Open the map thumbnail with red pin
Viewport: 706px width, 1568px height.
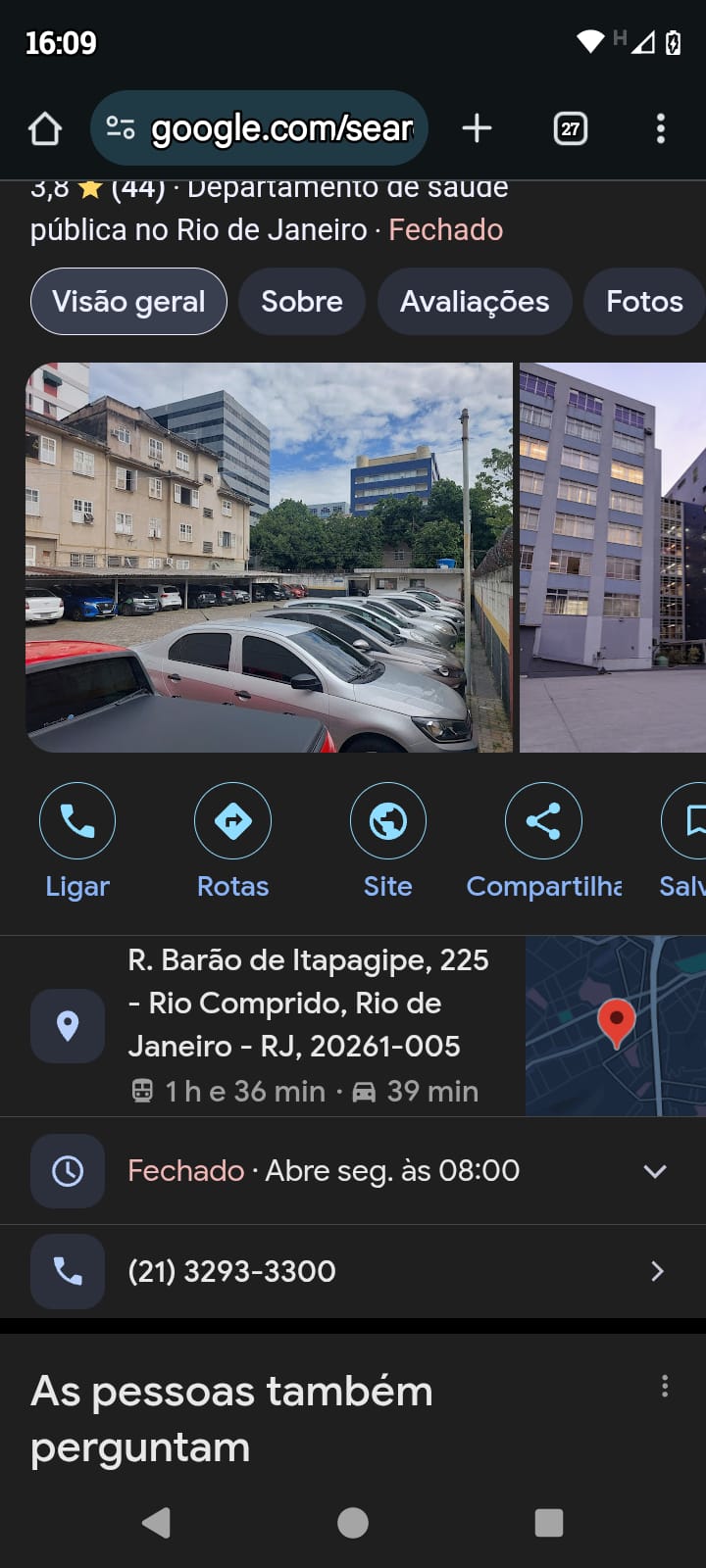coord(615,1025)
